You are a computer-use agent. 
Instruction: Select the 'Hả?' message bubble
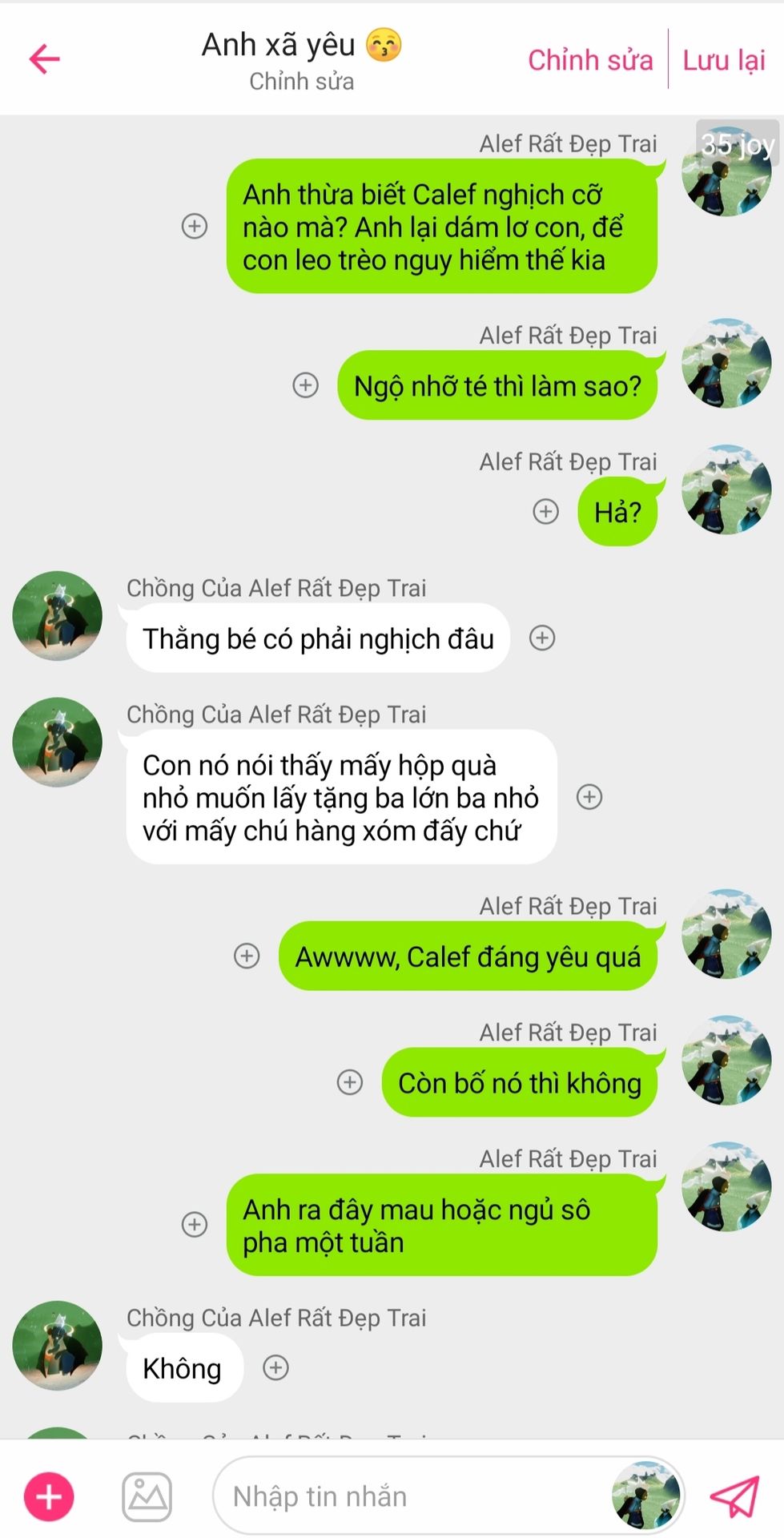617,512
